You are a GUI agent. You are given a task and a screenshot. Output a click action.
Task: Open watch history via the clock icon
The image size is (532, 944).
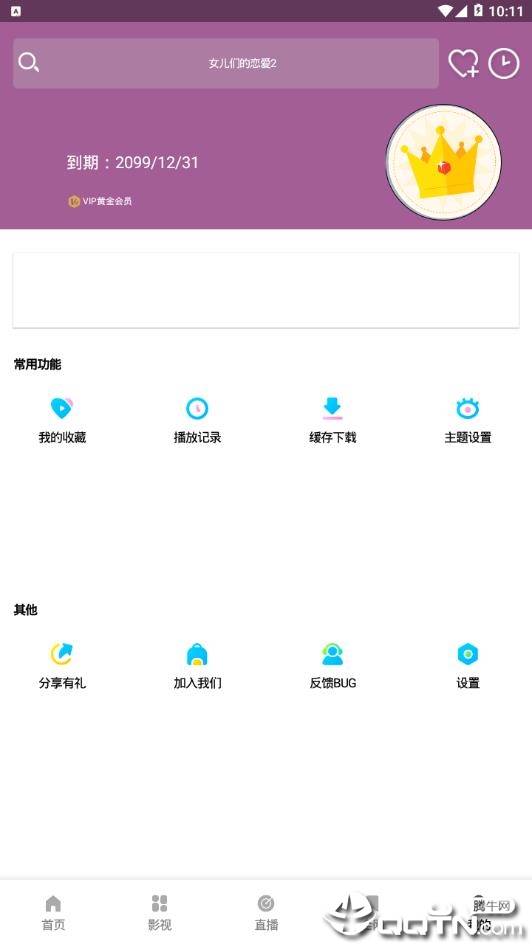504,63
